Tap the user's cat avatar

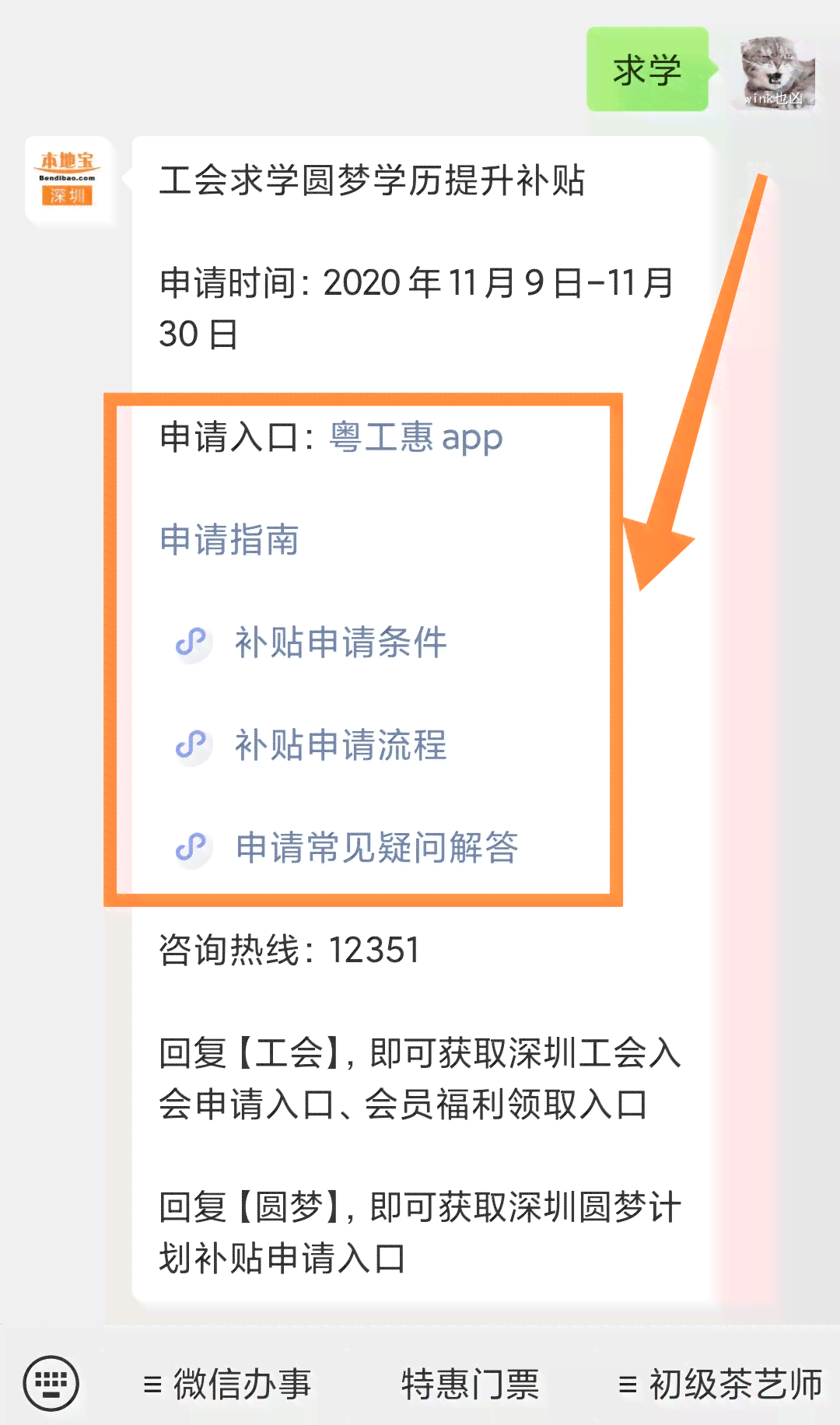775,71
